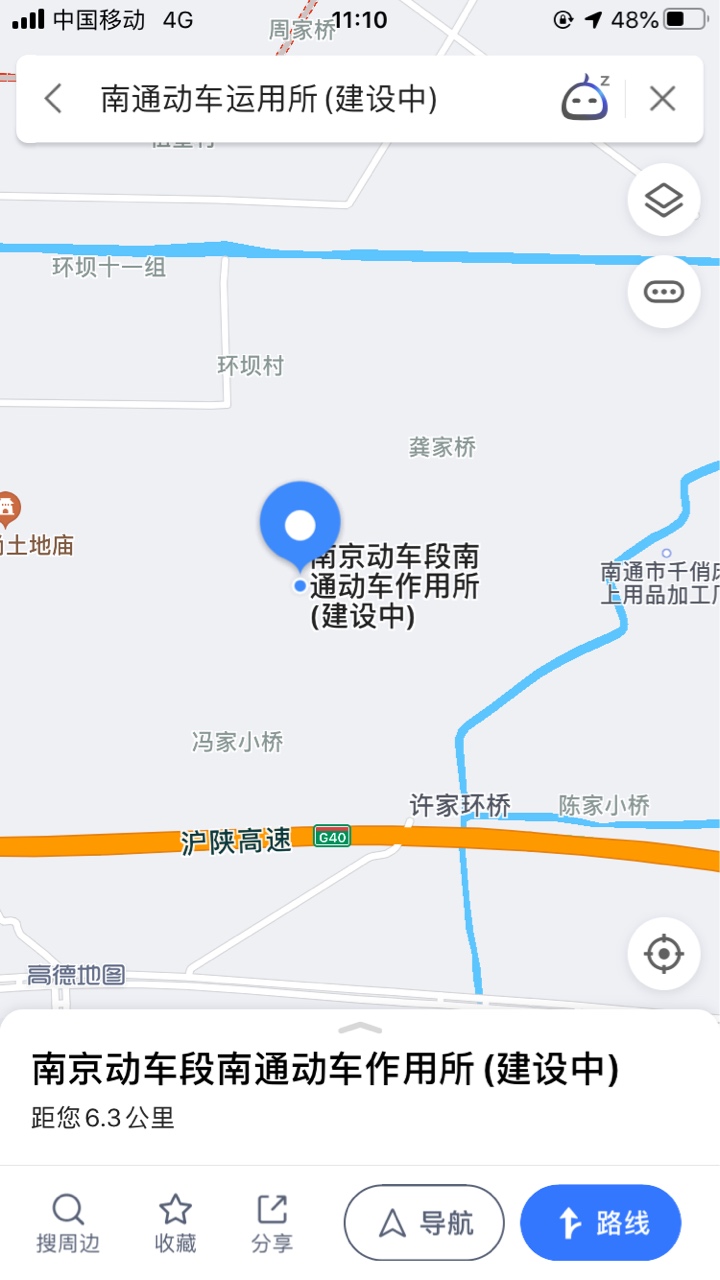Go back using the arrow in search bar
Viewport: 720px width, 1280px height.
coord(54,99)
